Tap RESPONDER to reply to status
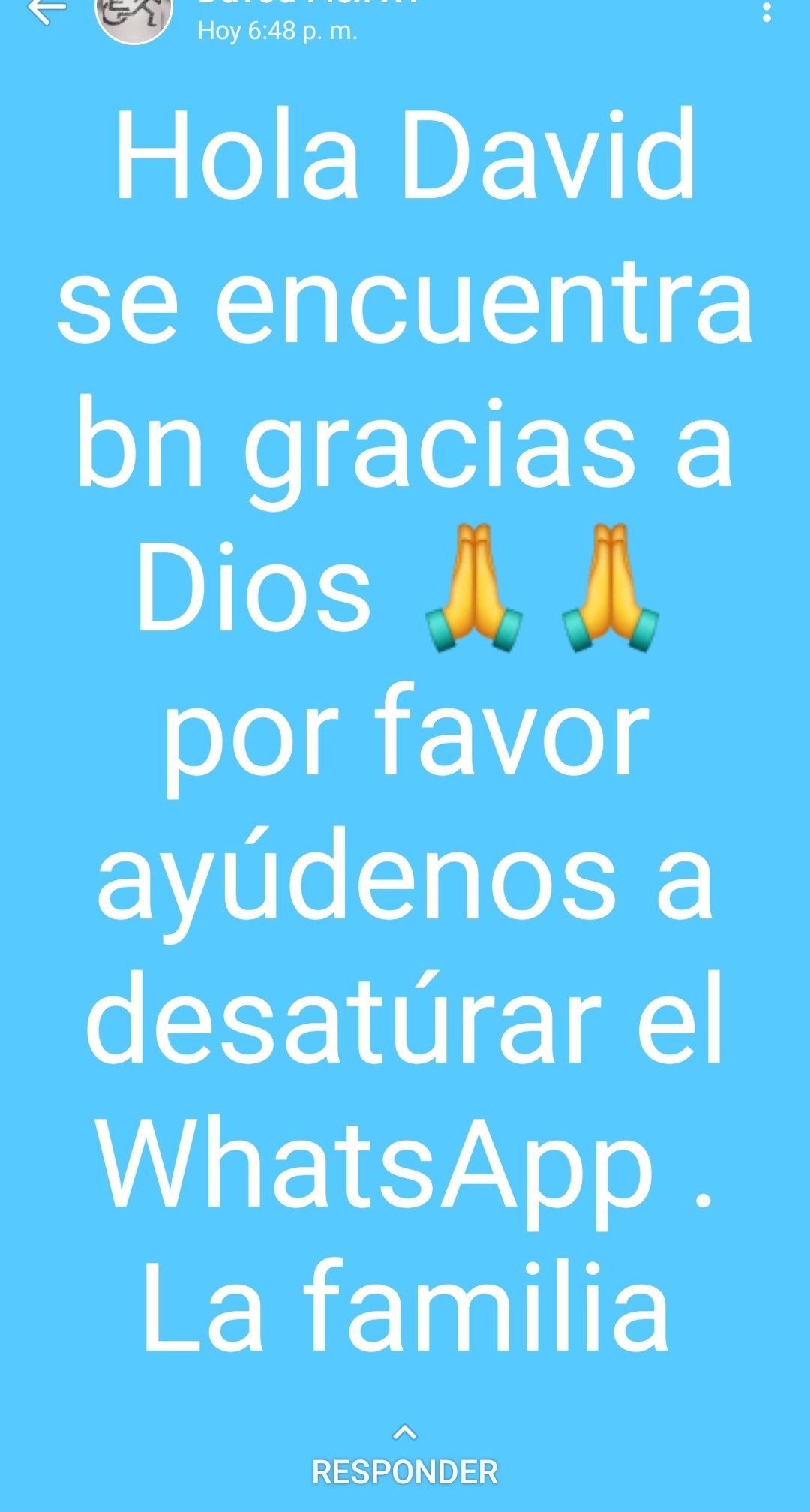This screenshot has width=810, height=1512. 405,1471
